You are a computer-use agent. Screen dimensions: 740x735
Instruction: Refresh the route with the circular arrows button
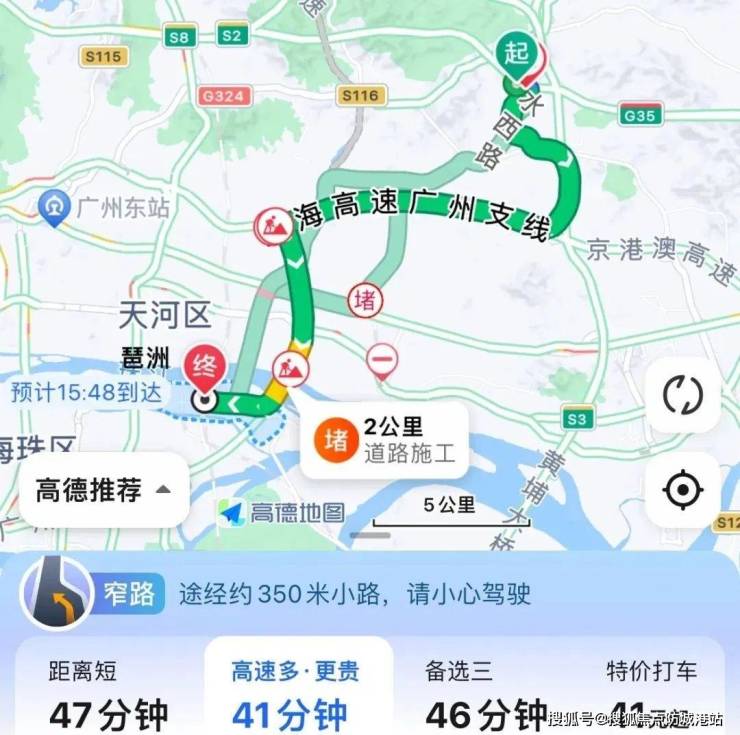pos(683,395)
